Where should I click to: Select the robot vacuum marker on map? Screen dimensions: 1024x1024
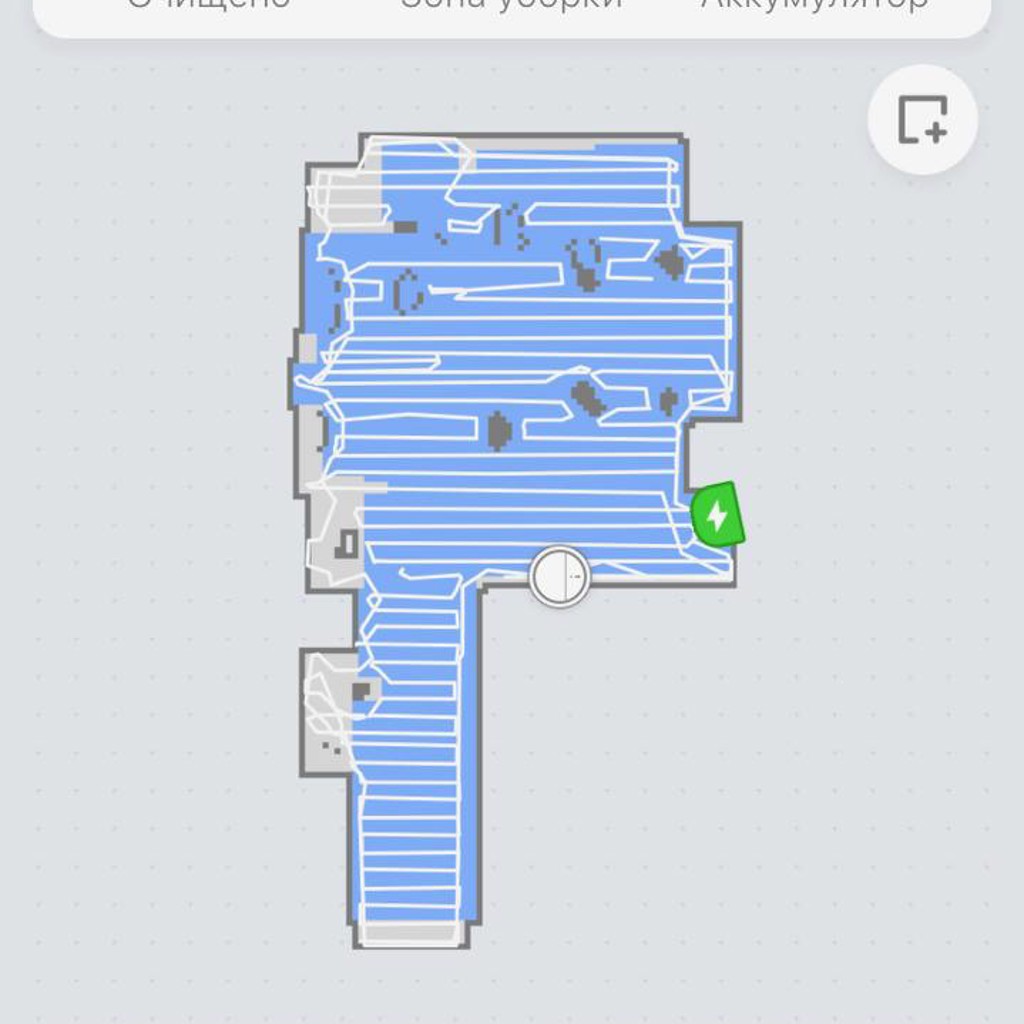(x=560, y=577)
